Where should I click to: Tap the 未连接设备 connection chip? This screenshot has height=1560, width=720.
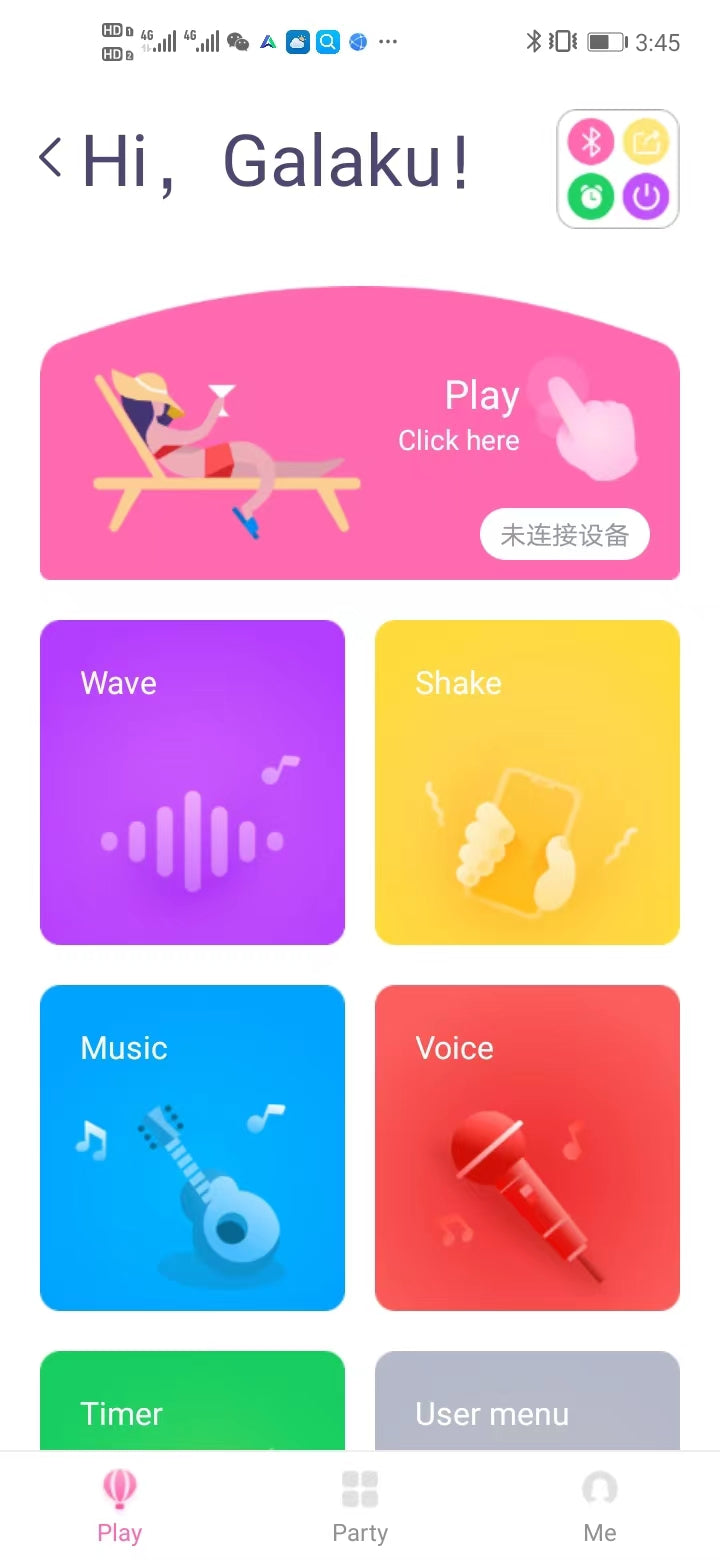click(x=565, y=534)
